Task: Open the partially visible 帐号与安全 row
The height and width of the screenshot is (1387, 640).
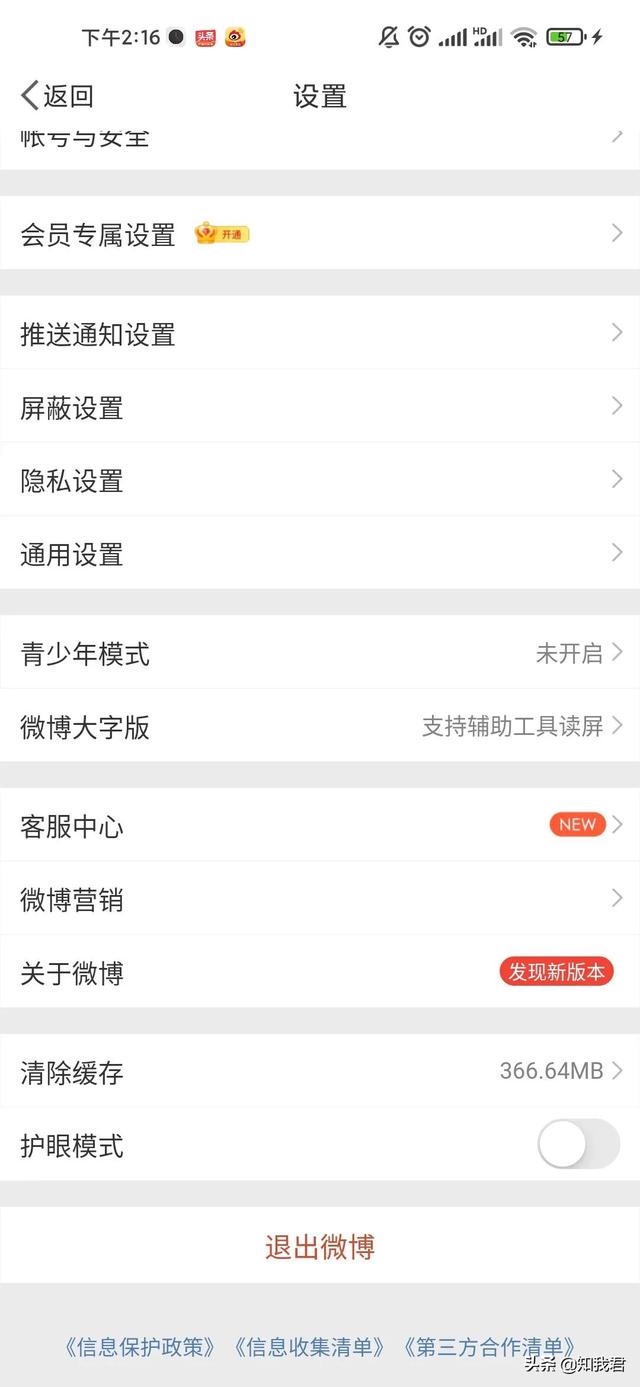Action: [x=320, y=142]
